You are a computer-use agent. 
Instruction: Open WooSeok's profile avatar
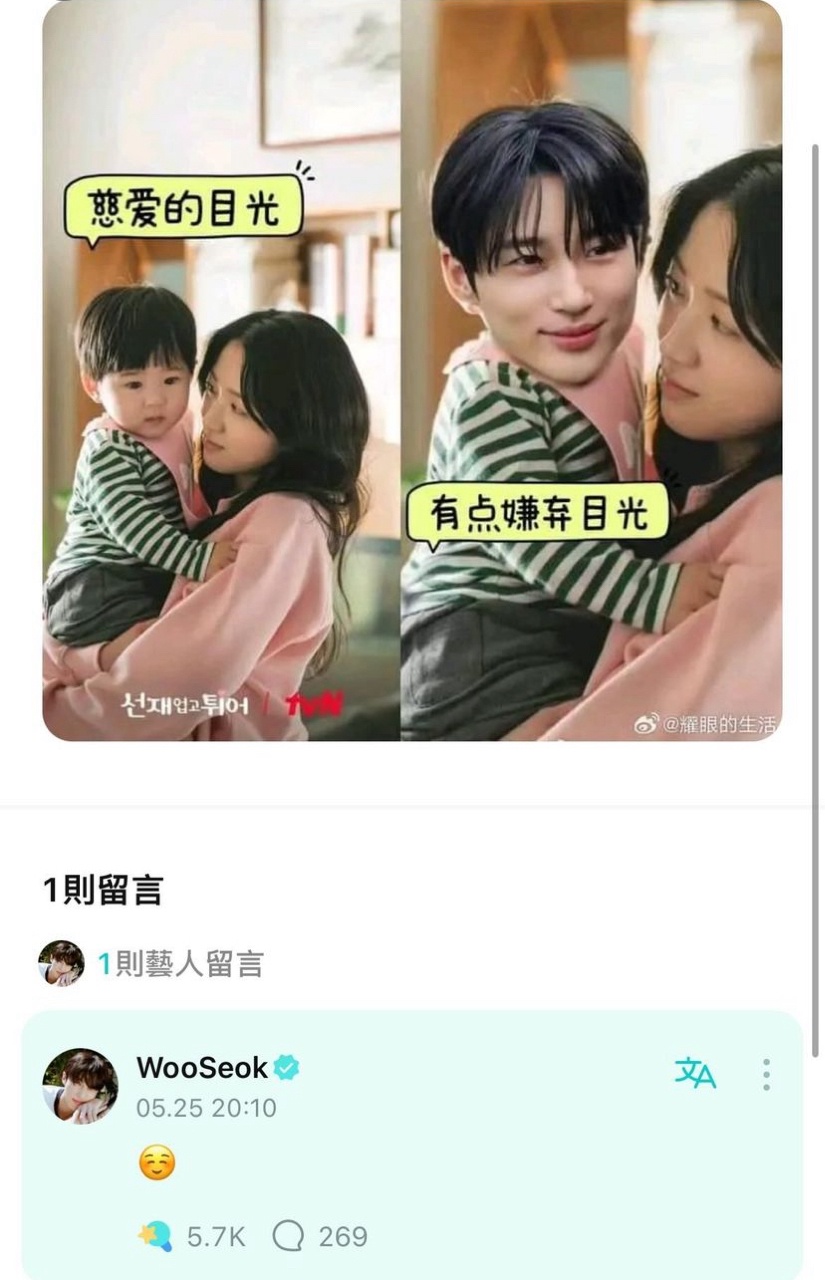tap(79, 1085)
